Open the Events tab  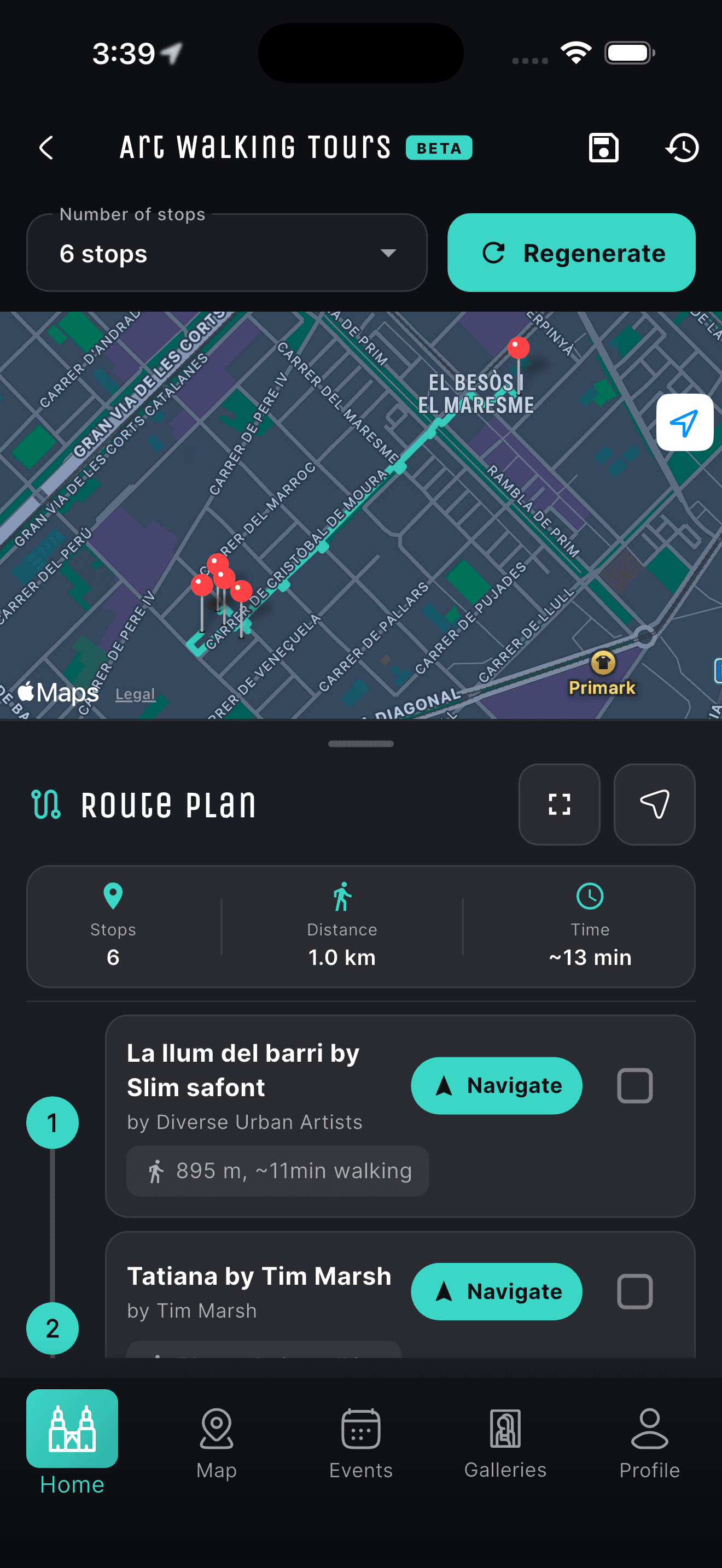[361, 1443]
